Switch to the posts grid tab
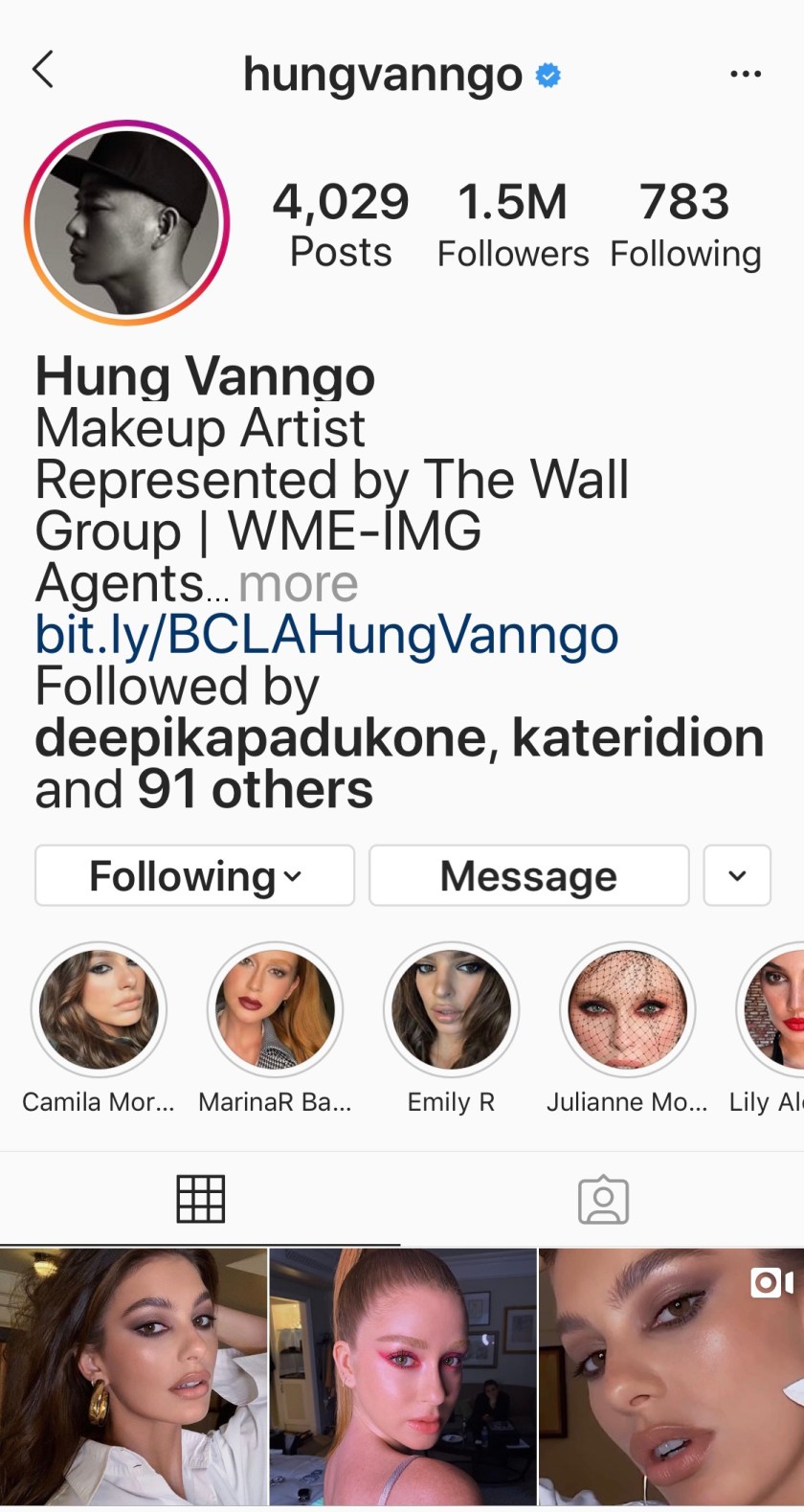Image resolution: width=804 pixels, height=1512 pixels. [201, 1199]
